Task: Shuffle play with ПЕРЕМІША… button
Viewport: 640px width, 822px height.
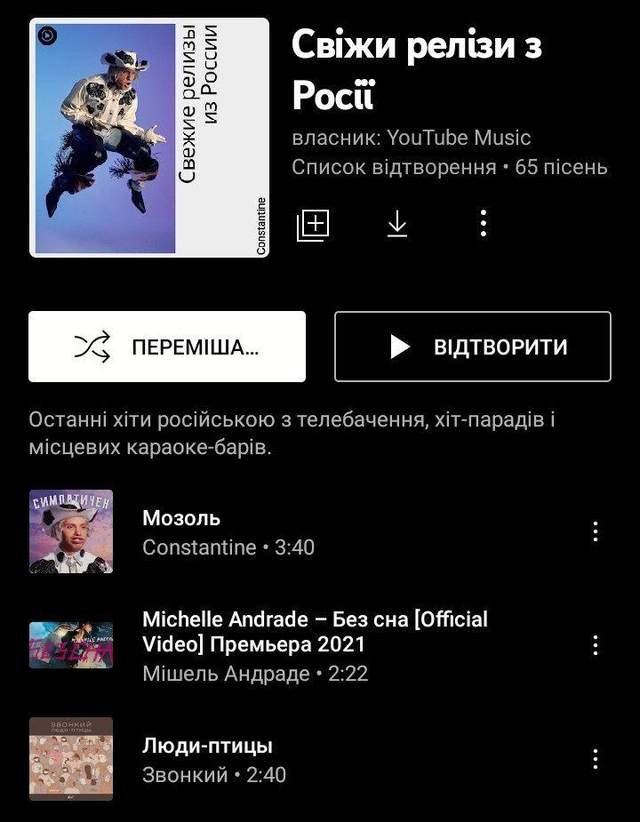Action: 167,347
